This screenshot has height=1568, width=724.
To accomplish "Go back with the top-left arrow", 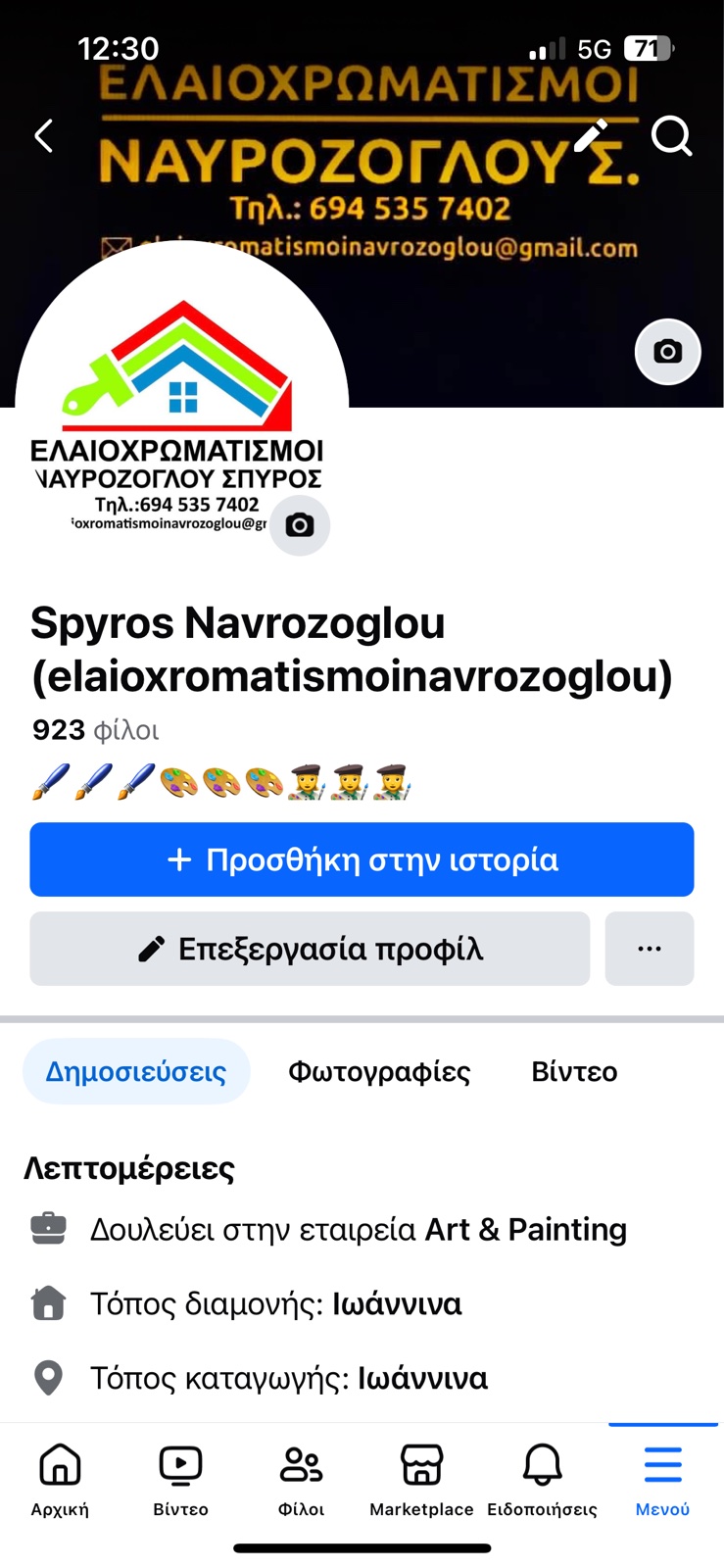I will point(44,136).
